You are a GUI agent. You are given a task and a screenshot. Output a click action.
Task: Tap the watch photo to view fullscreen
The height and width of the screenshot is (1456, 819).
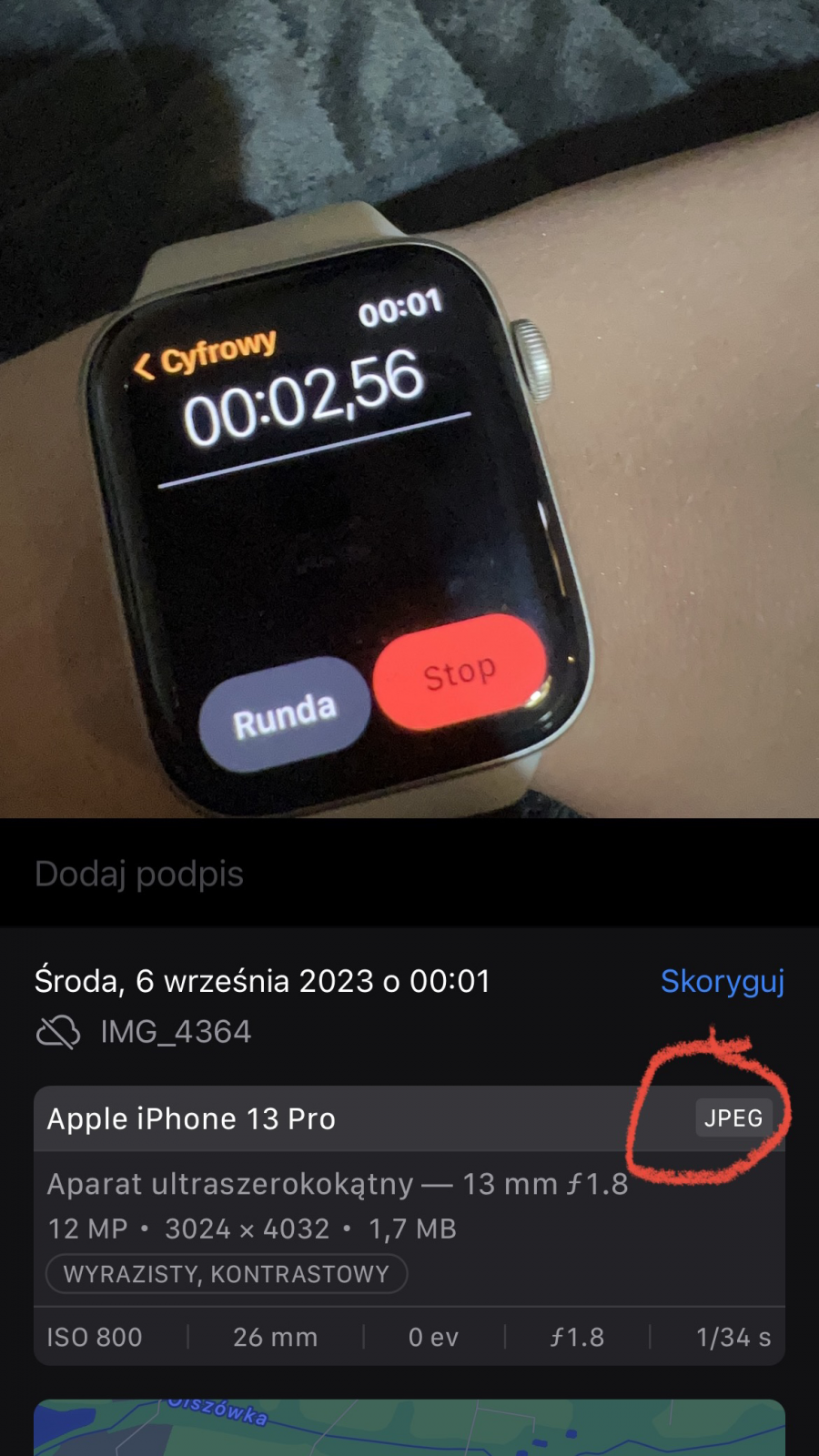pyautogui.click(x=409, y=409)
